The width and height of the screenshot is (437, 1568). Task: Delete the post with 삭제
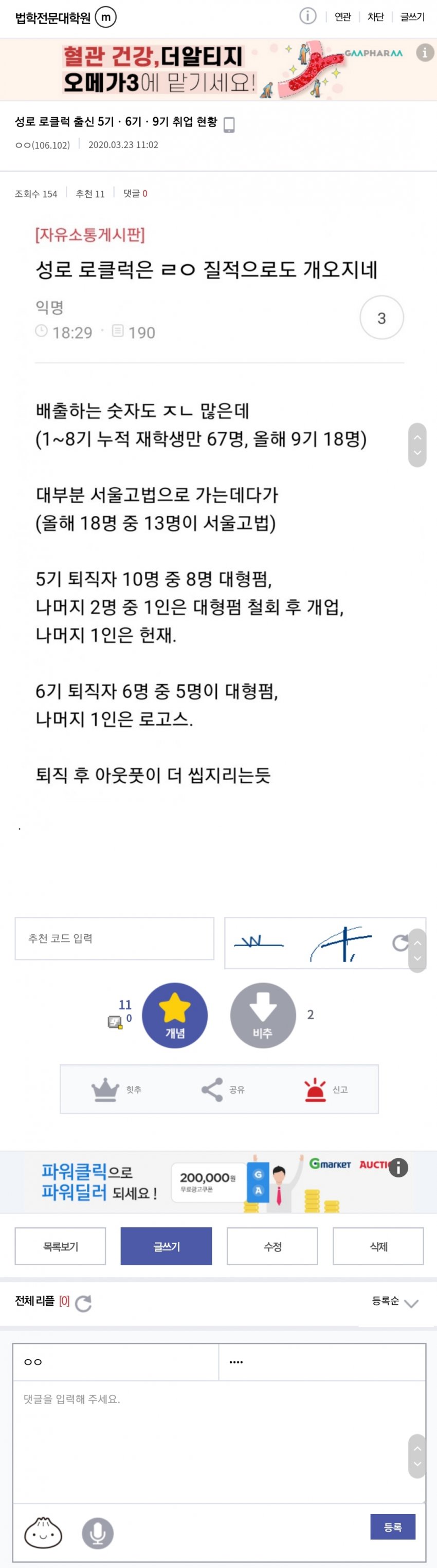pyautogui.click(x=378, y=1246)
